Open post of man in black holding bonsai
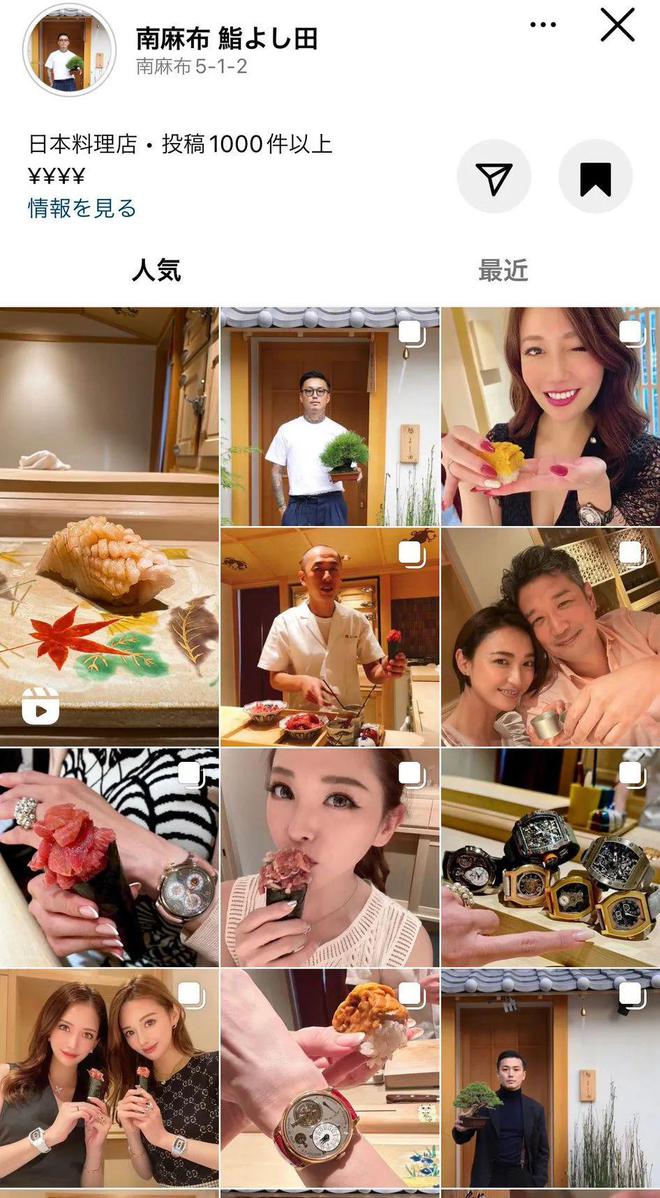 (550, 1077)
